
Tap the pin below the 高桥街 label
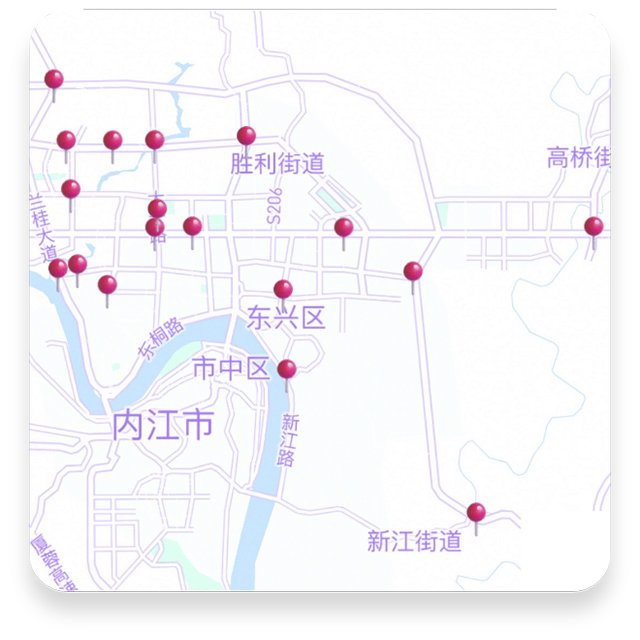(x=594, y=227)
